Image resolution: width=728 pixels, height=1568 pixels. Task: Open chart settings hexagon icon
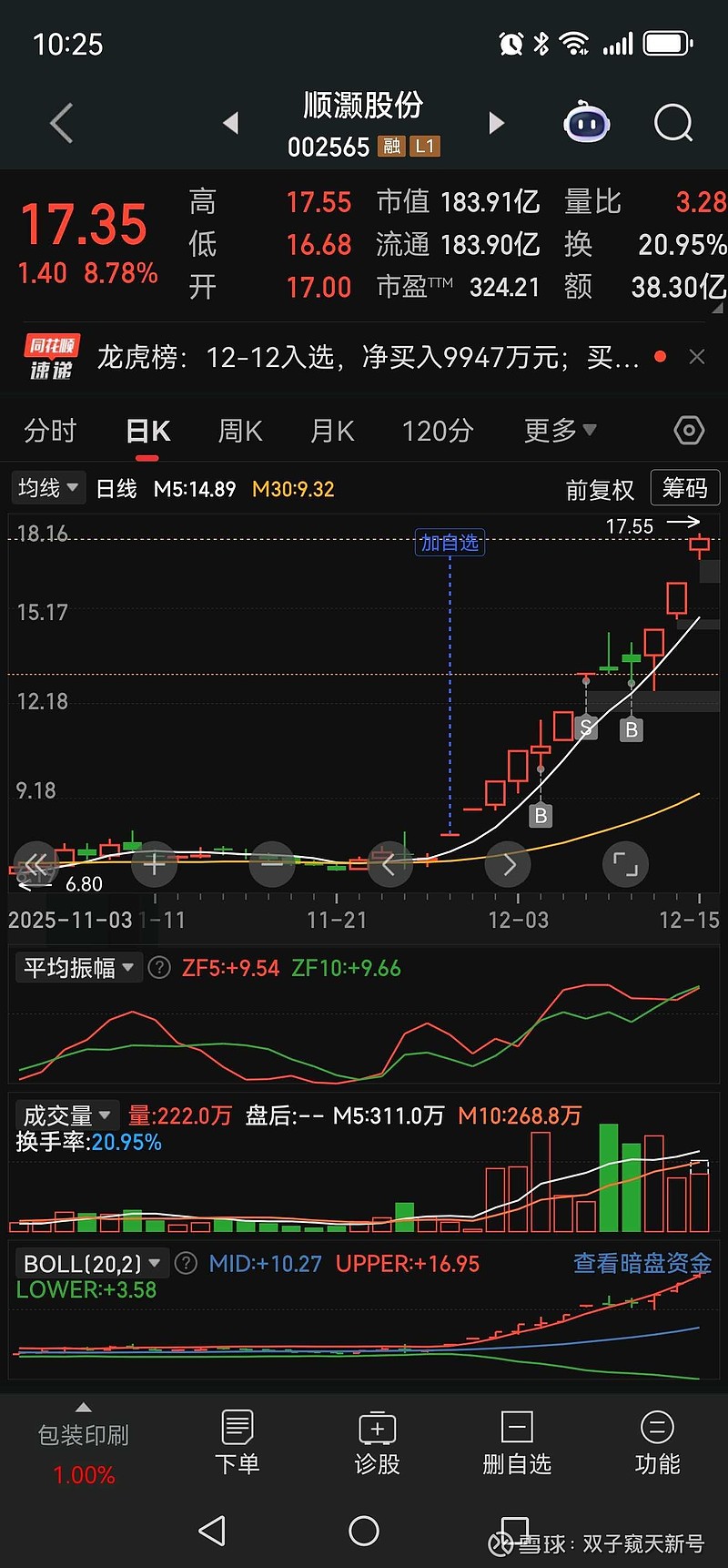[x=689, y=431]
